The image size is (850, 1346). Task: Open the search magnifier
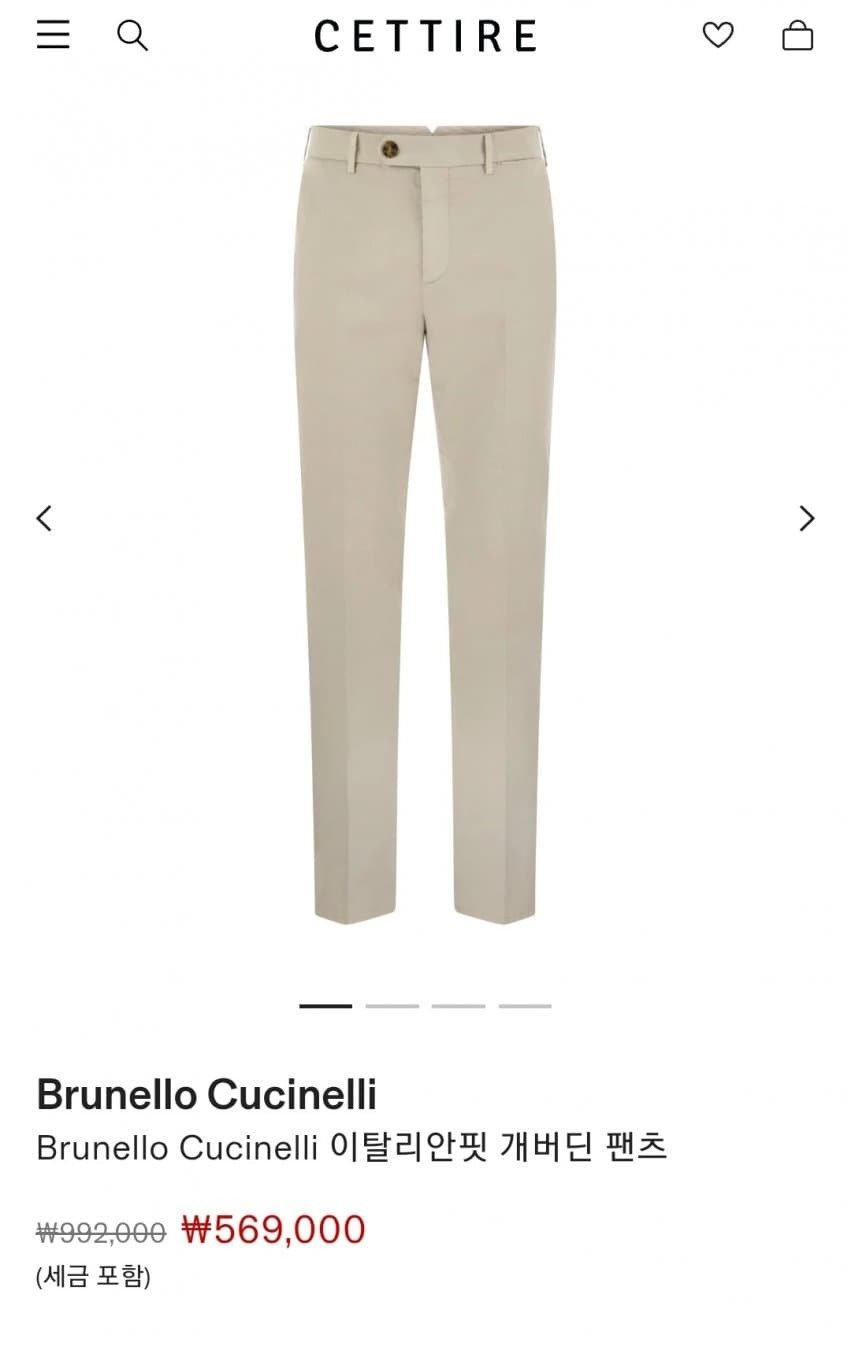[132, 36]
